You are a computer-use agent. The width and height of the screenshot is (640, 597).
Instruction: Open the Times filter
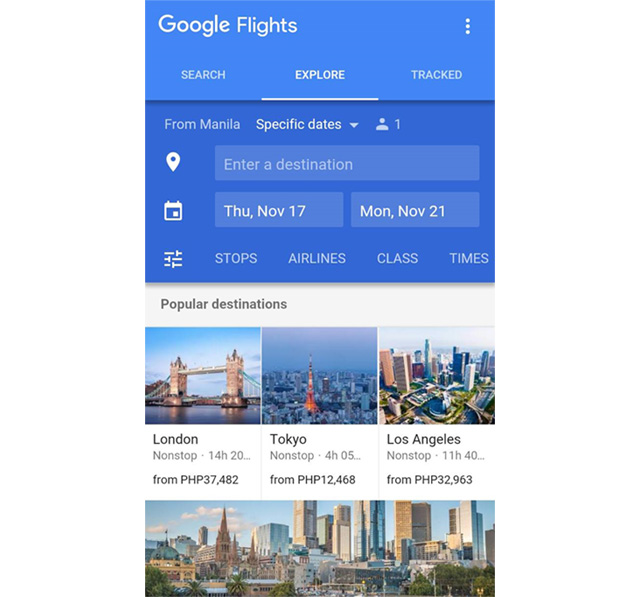469,258
